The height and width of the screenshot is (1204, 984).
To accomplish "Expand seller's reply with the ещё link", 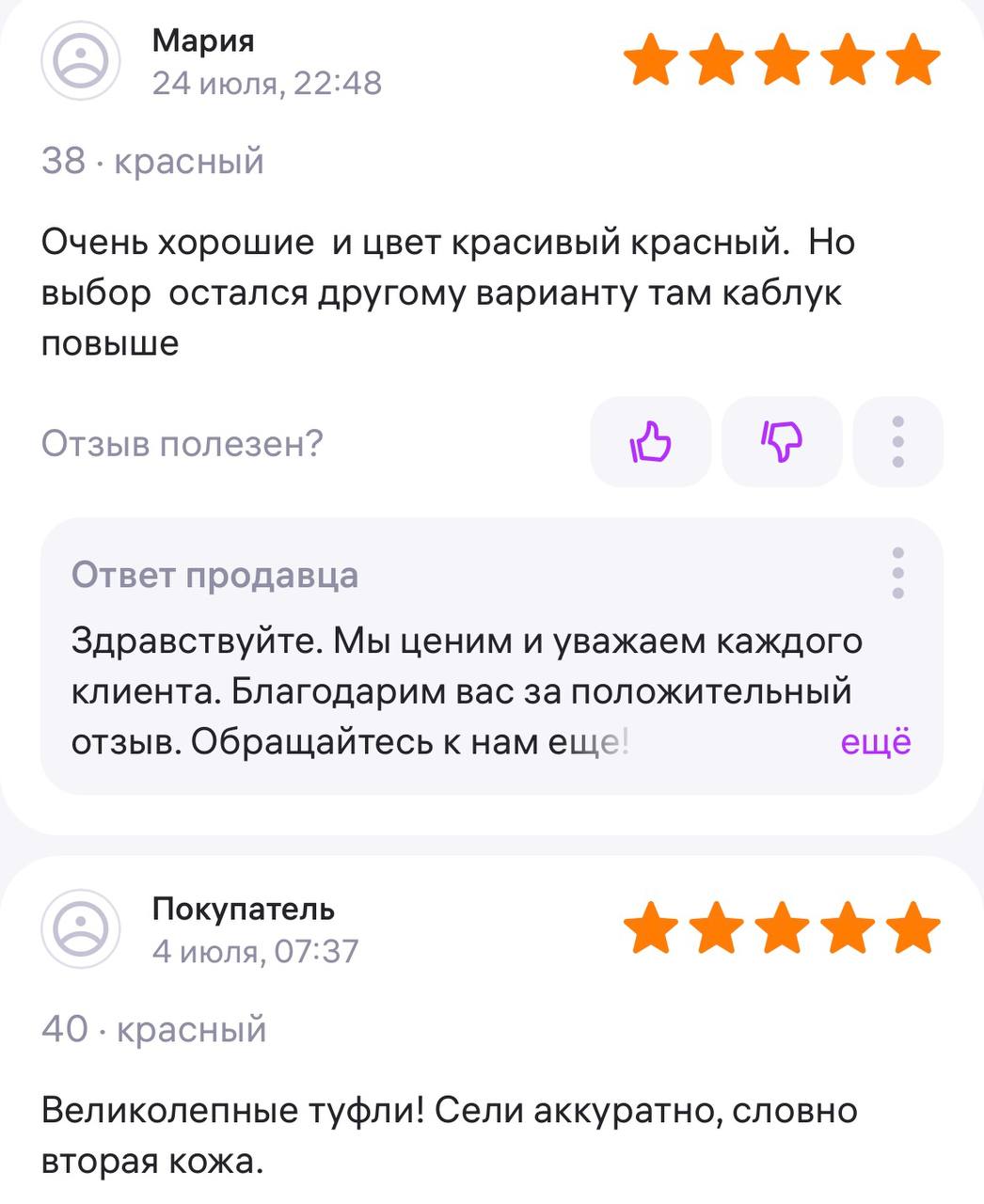I will click(x=875, y=741).
